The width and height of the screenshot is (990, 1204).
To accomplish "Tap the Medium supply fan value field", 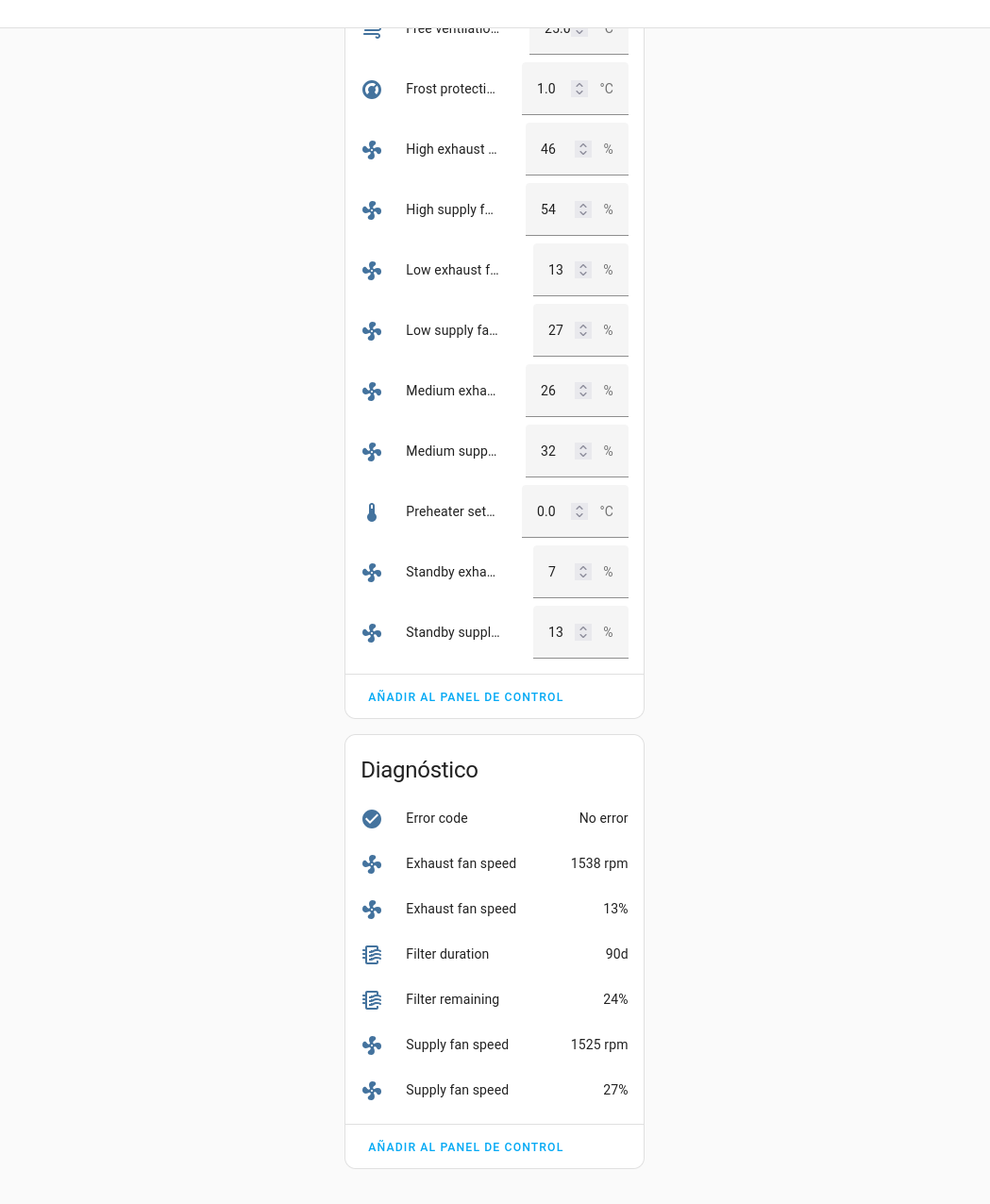I will [x=548, y=451].
